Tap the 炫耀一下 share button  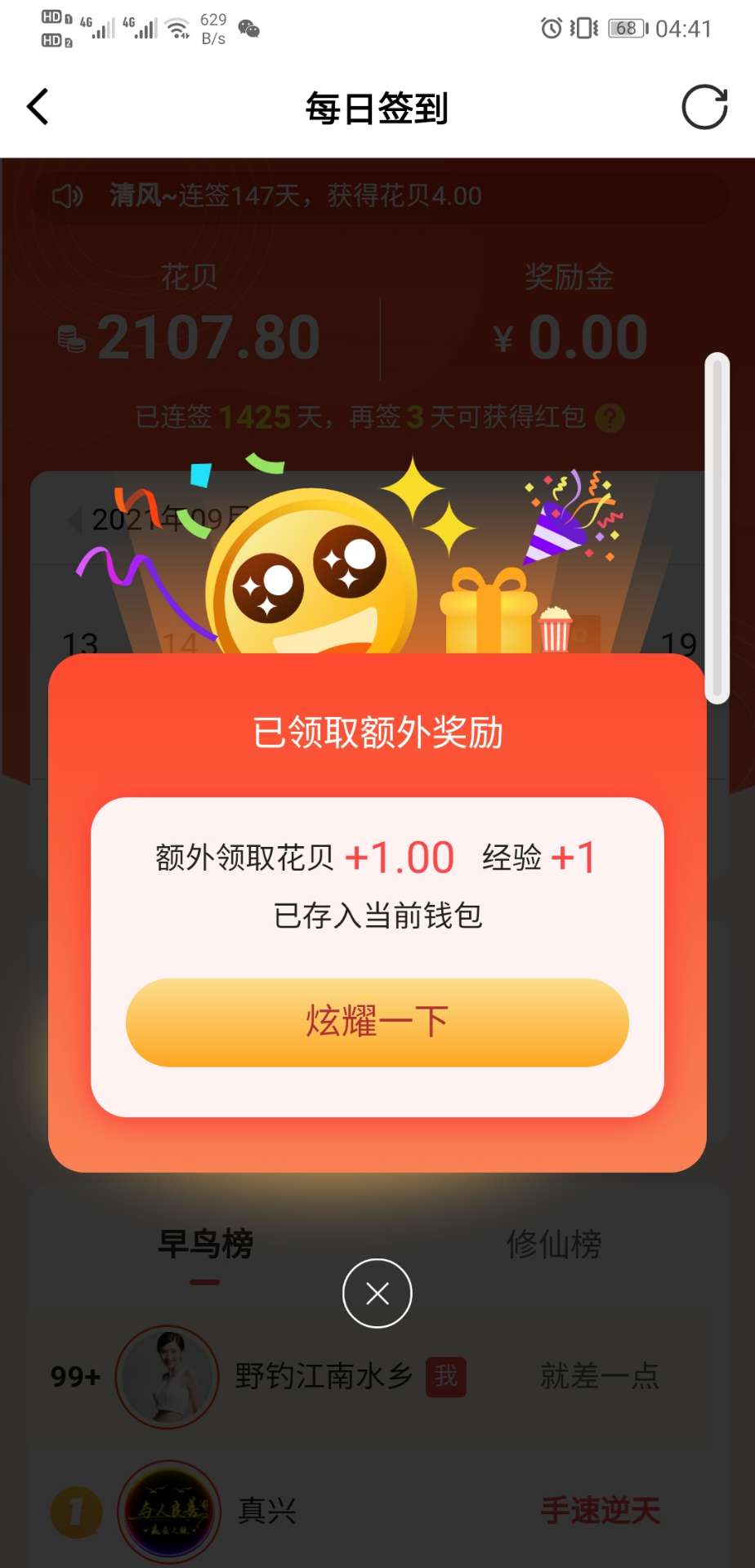click(x=377, y=1022)
